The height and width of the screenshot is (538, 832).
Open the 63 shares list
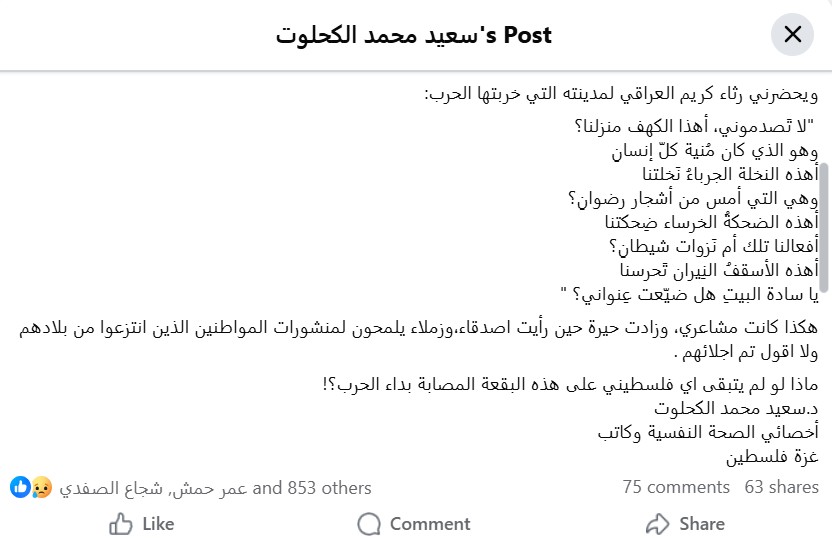pos(782,488)
